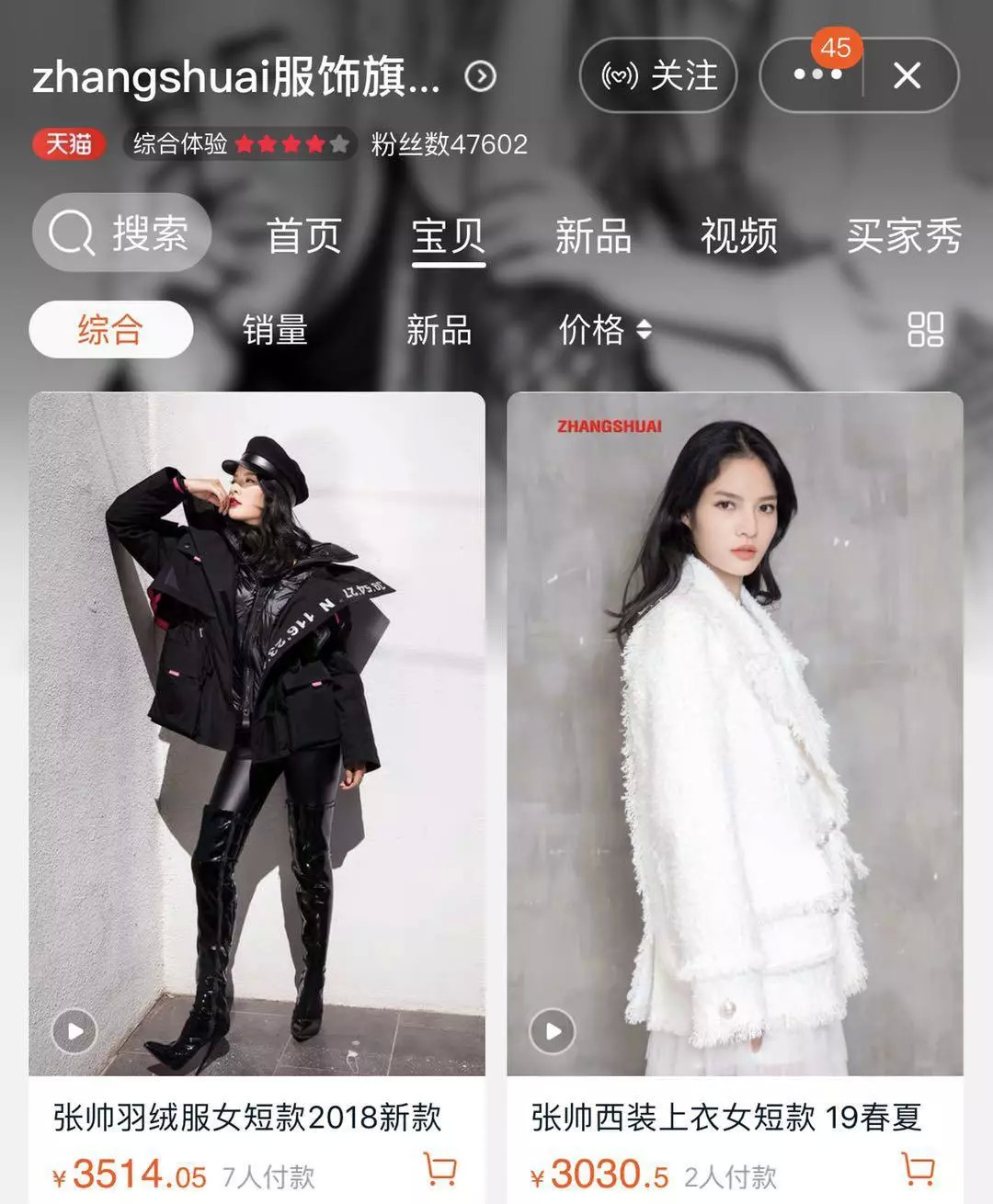Switch to the 首页 tab
The width and height of the screenshot is (993, 1204).
click(303, 235)
